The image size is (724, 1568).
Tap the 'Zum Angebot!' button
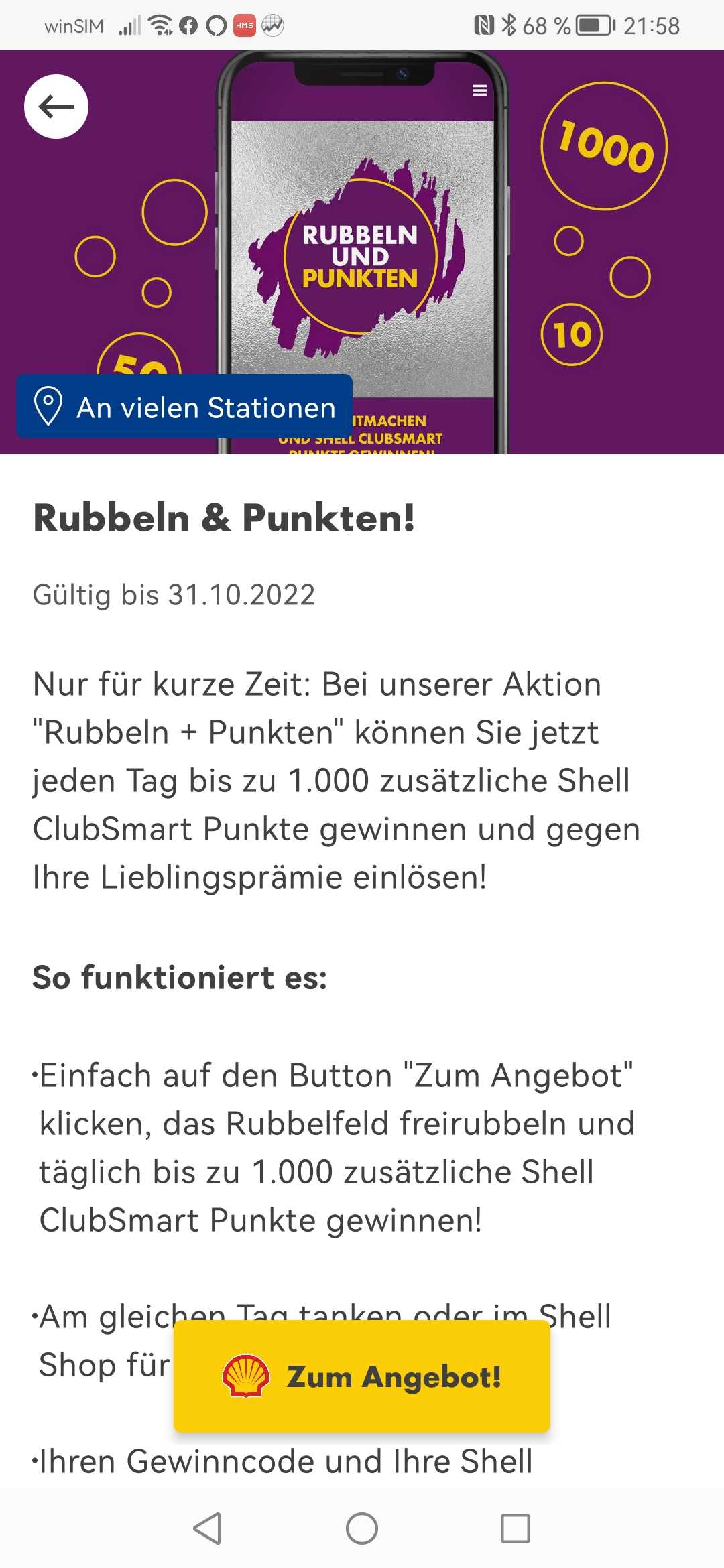362,1376
